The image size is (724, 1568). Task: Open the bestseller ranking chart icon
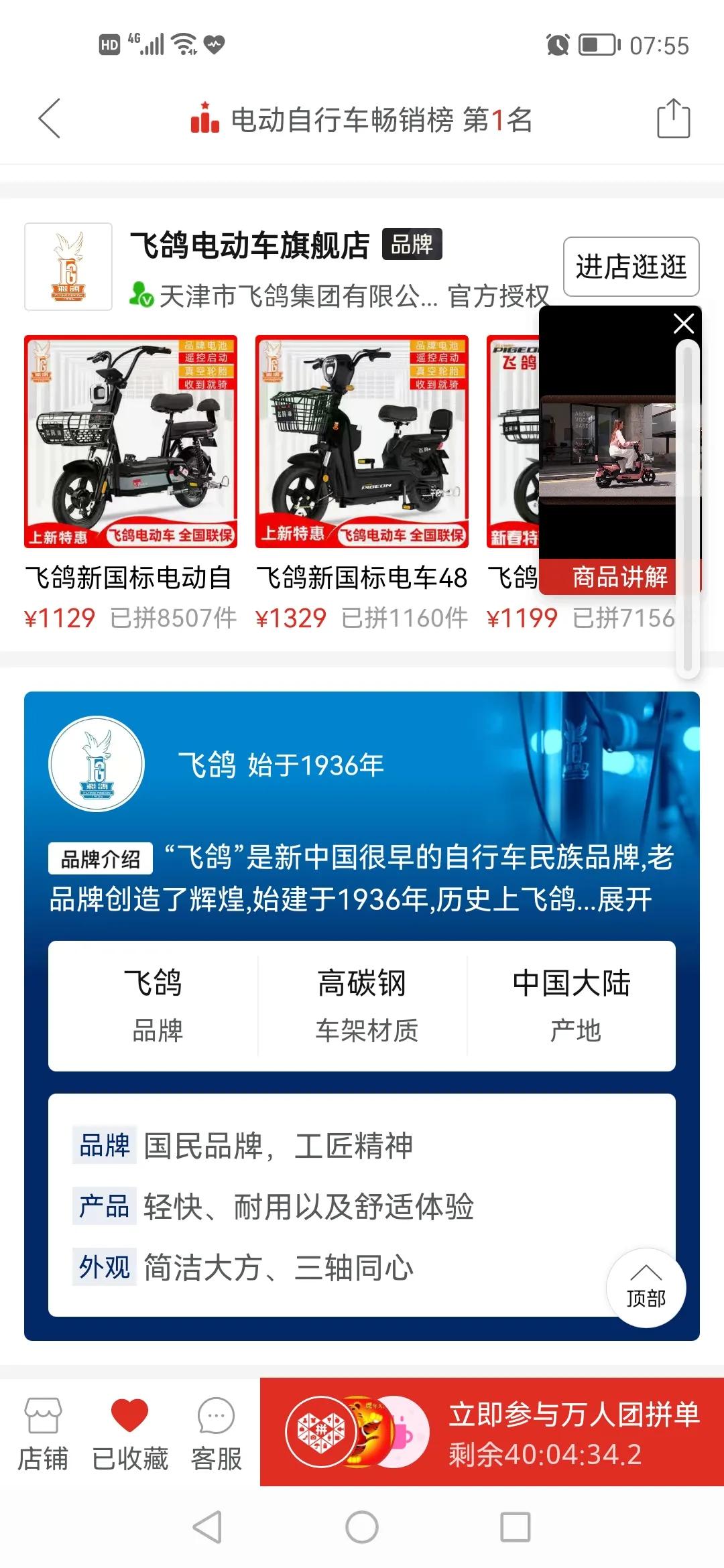204,119
